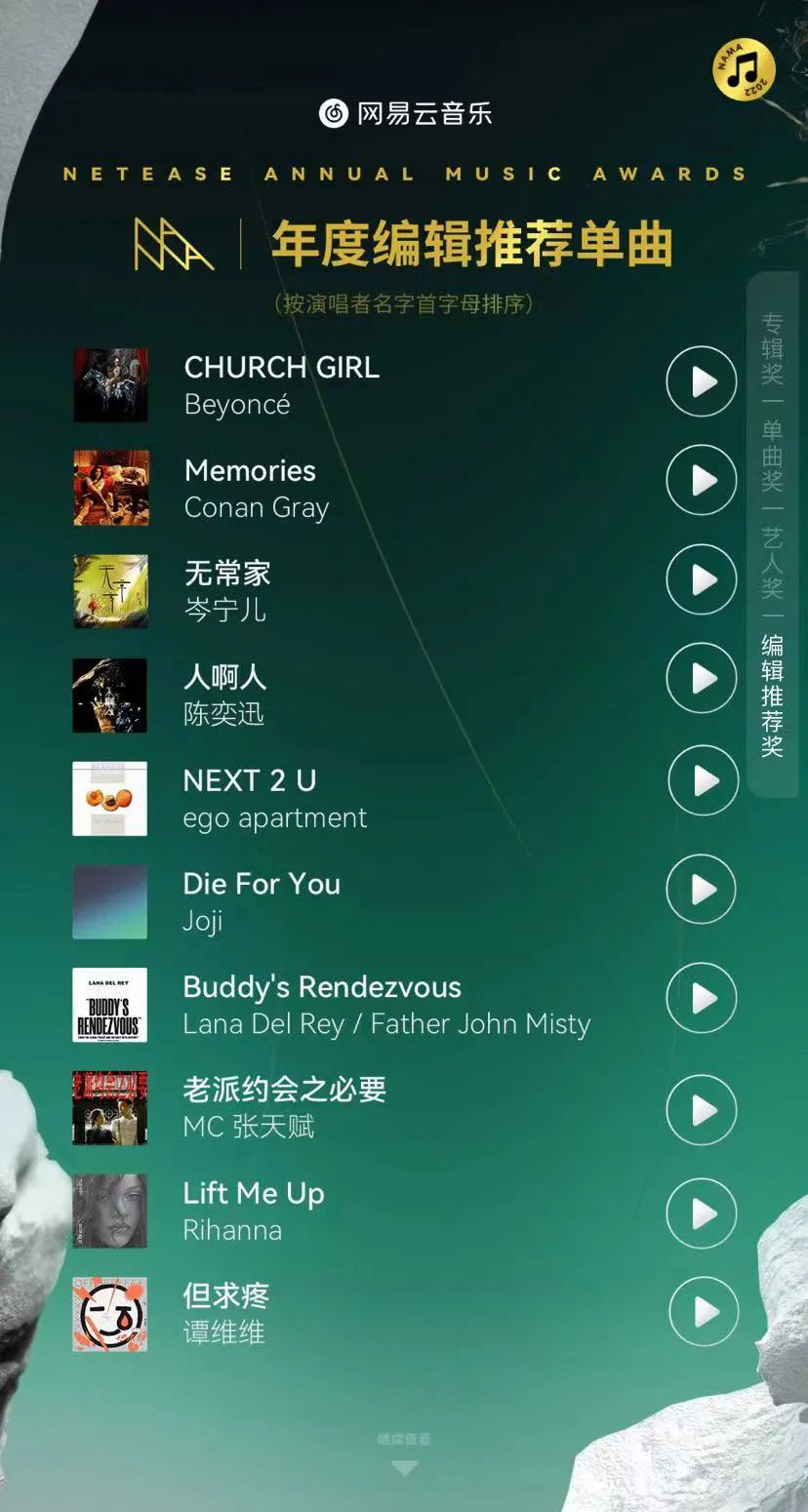808x1512 pixels.
Task: Select the 编辑推荐奖 side tab
Action: [x=772, y=696]
